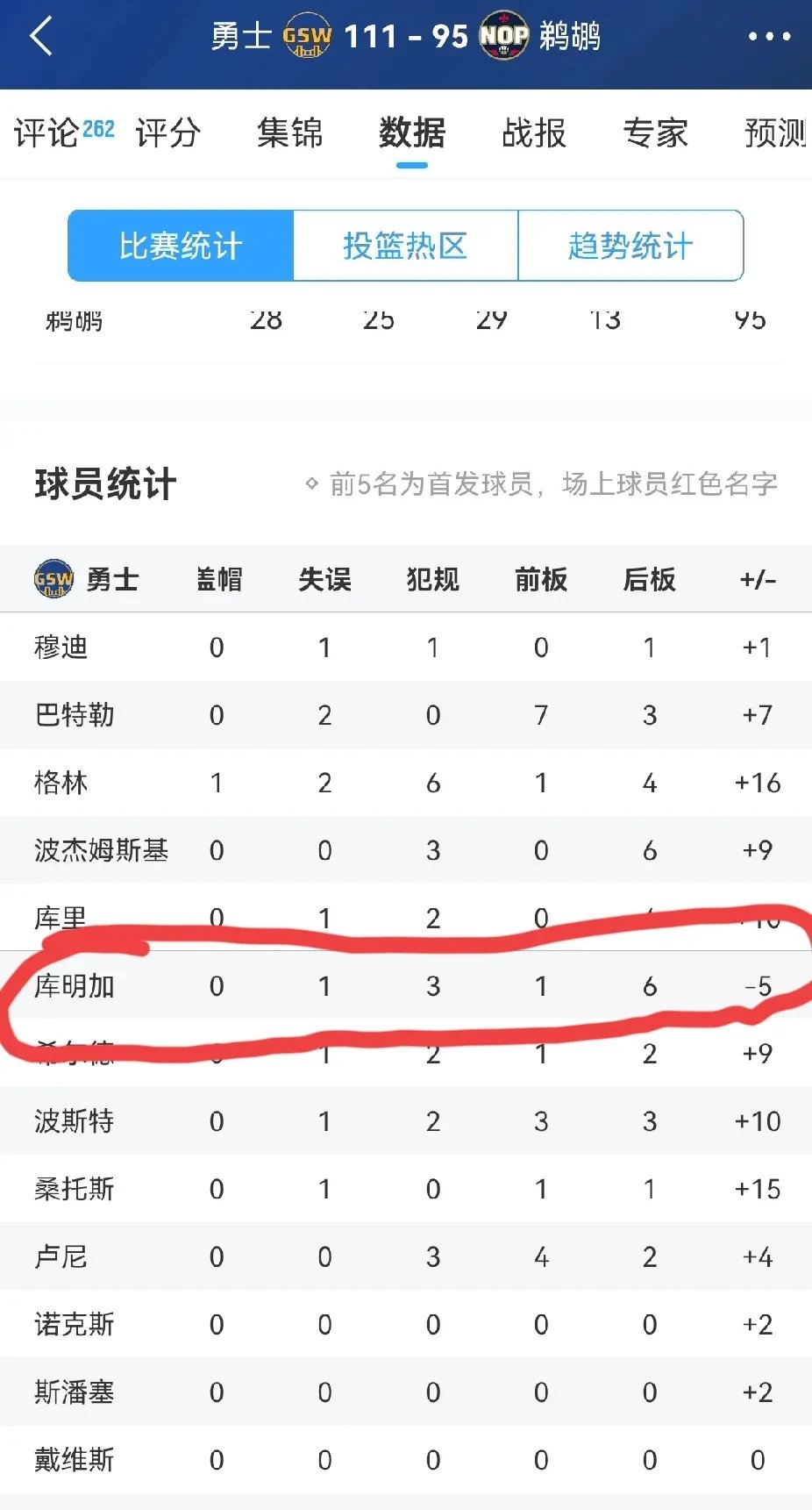Viewport: 812px width, 1510px height.
Task: Open the 集锦 highlights tab
Action: click(x=290, y=133)
